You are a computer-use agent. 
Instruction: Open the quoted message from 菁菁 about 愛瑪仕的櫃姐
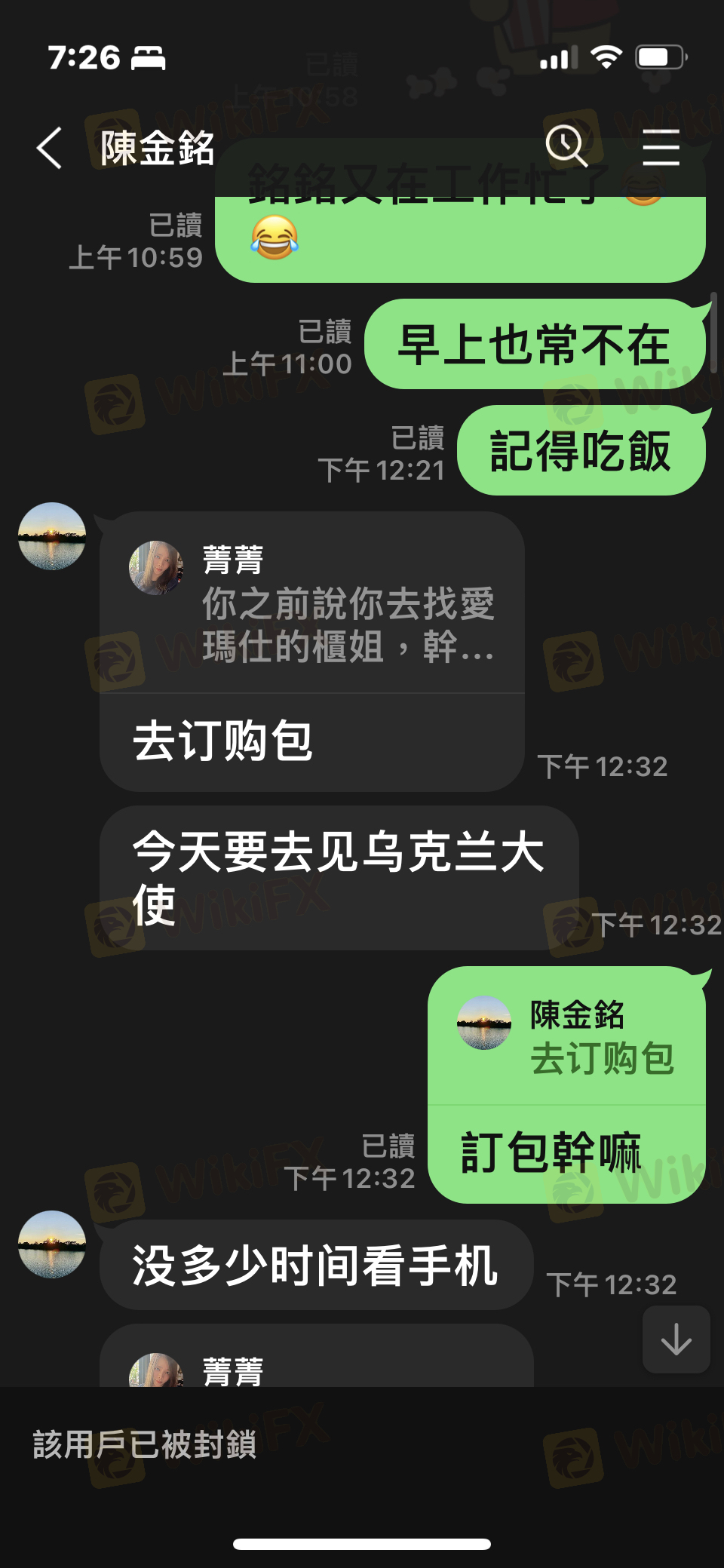click(312, 603)
